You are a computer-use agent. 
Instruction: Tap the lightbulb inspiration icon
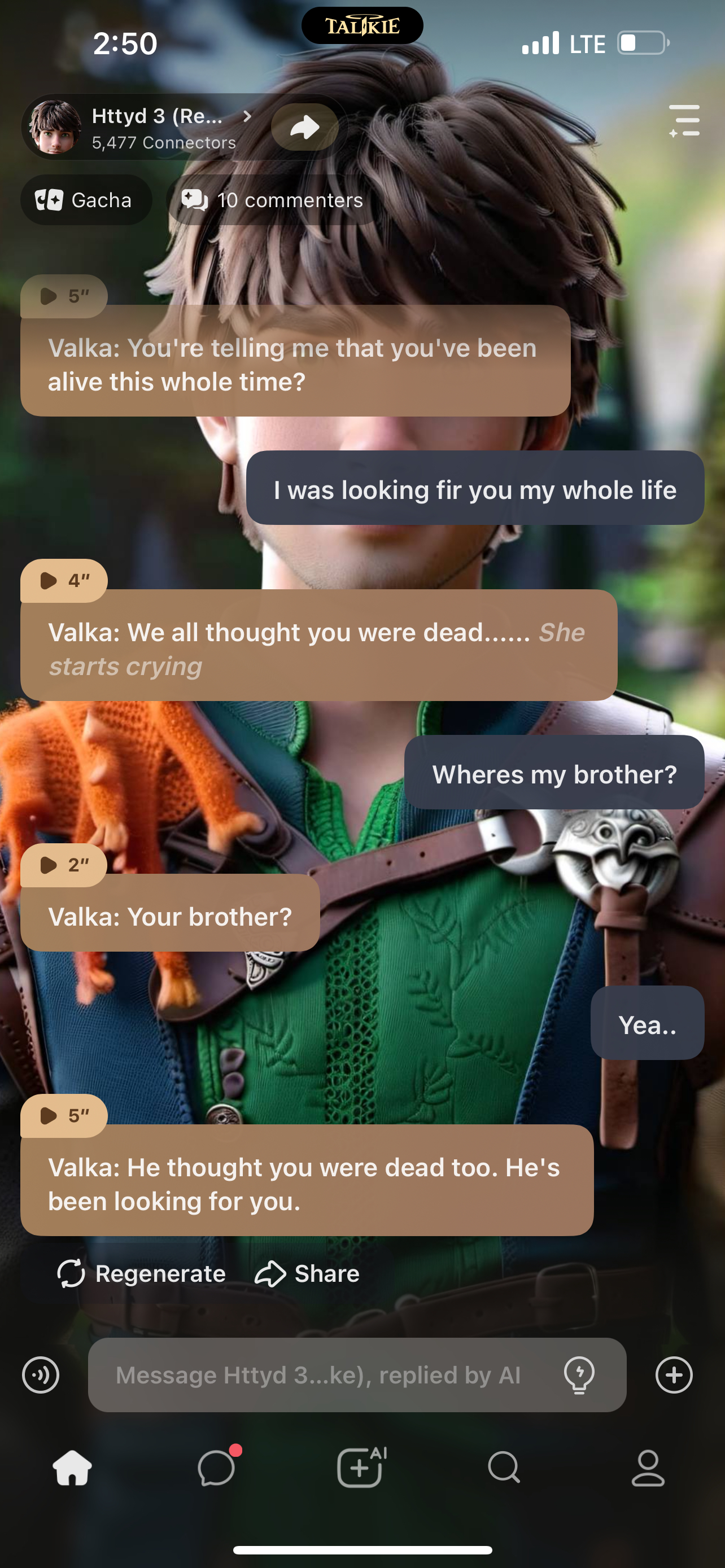(x=579, y=1375)
